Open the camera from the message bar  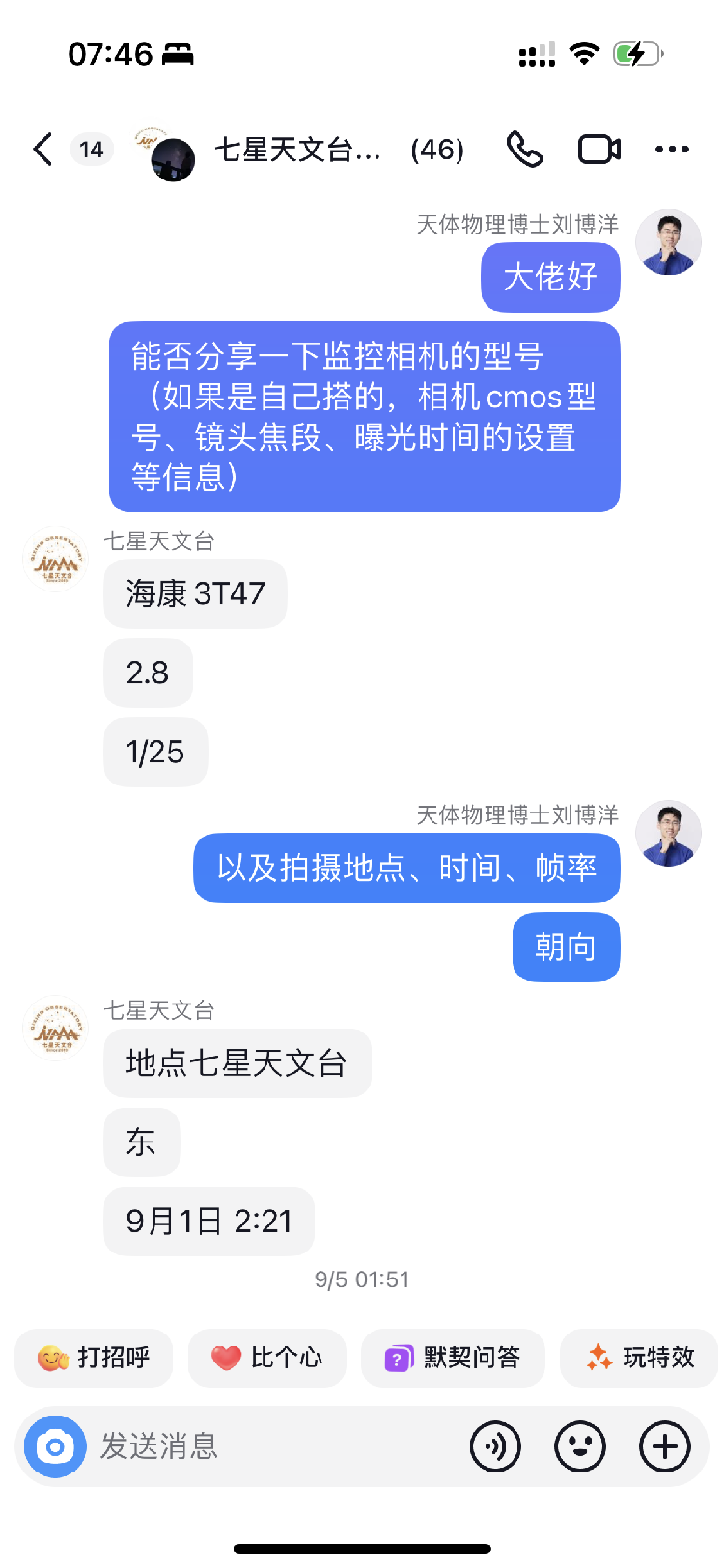point(55,1446)
